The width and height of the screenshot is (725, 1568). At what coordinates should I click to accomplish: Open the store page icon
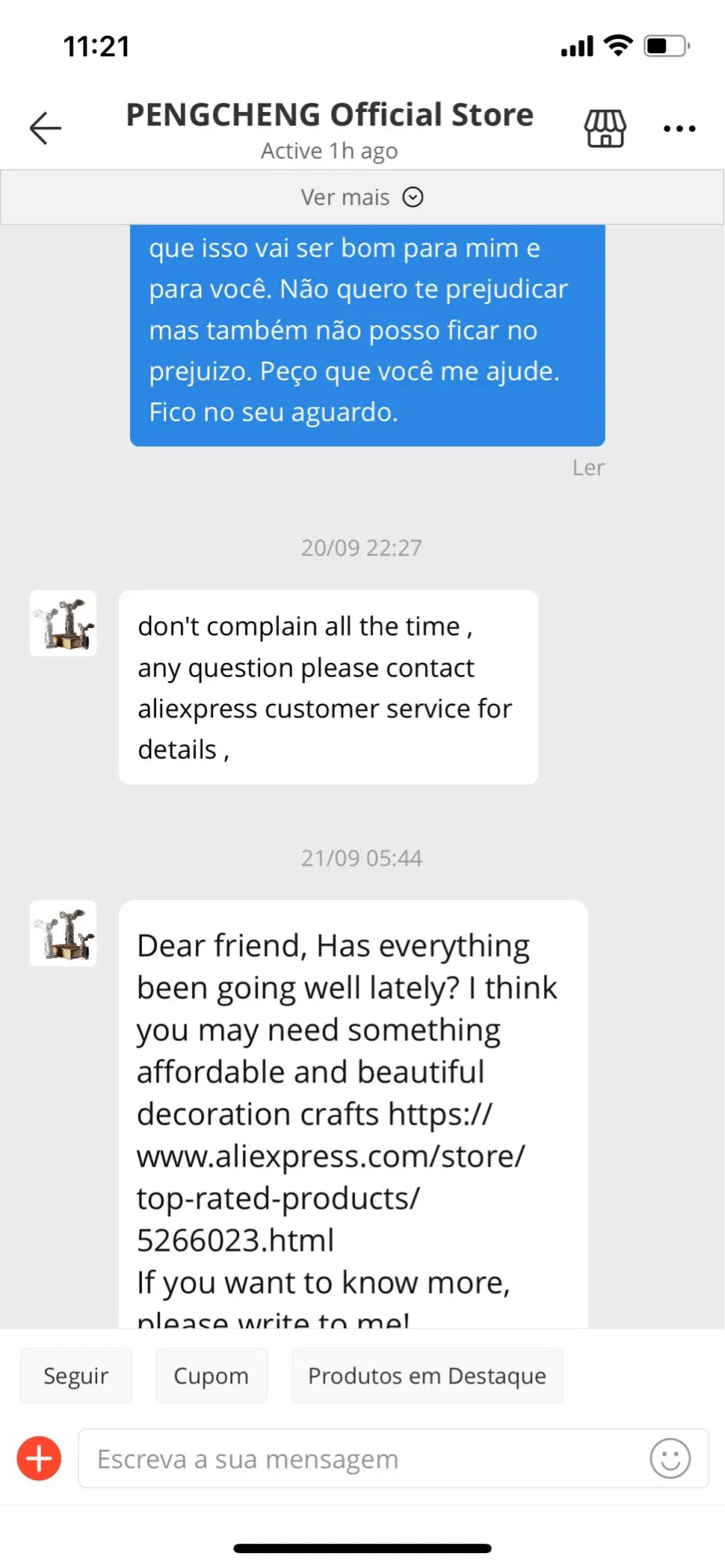[x=605, y=128]
